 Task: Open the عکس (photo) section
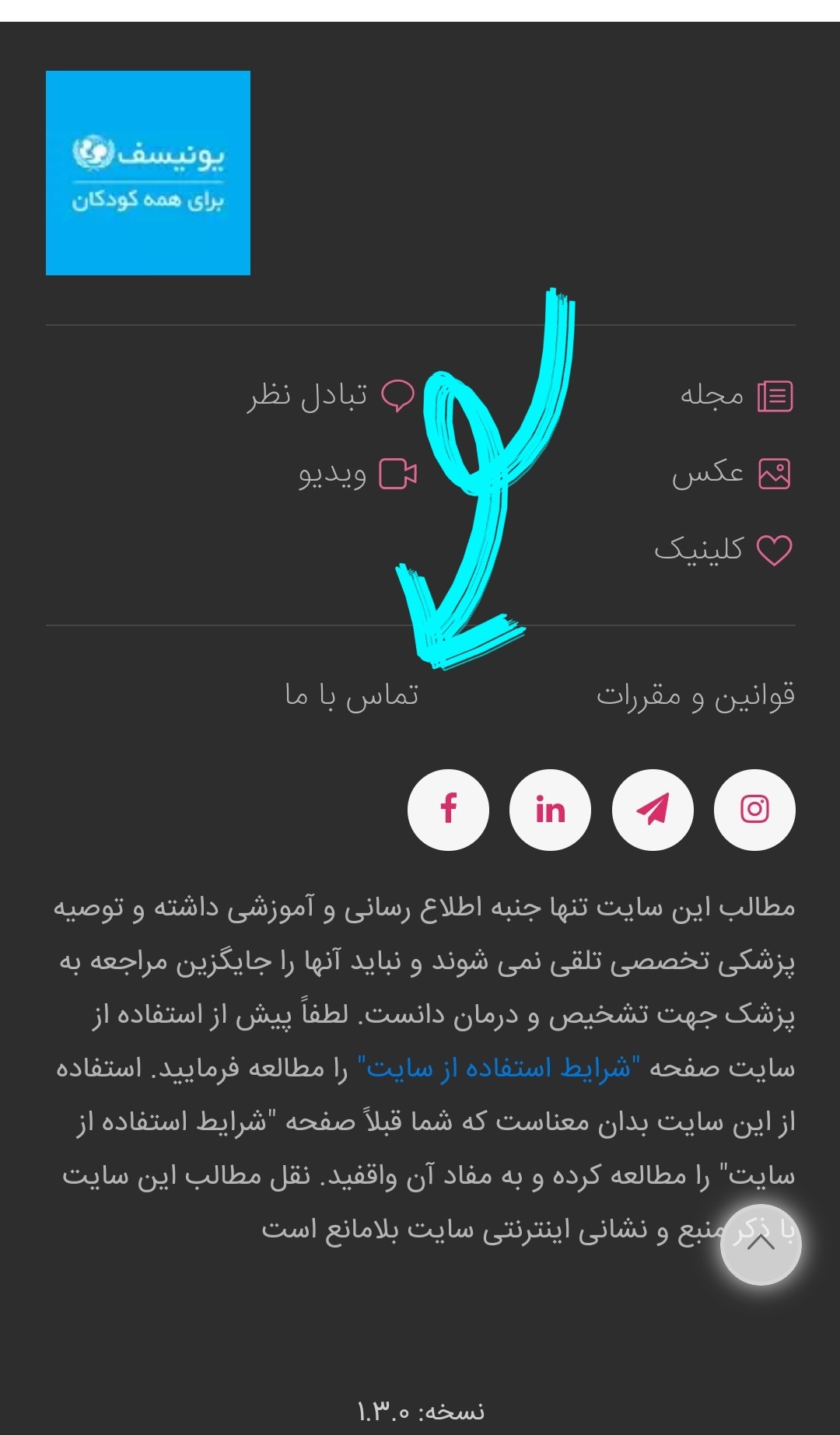pos(730,473)
